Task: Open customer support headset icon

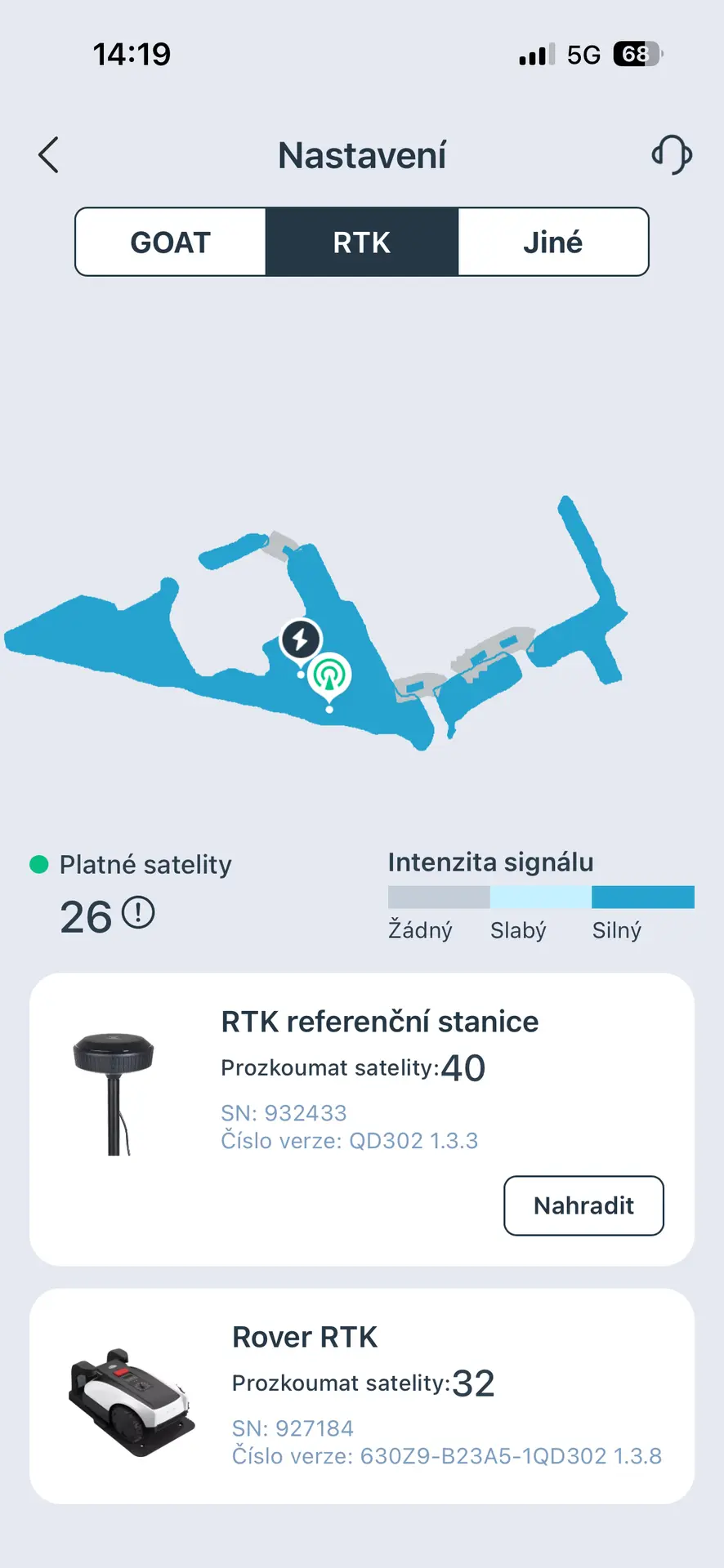Action: coord(672,154)
